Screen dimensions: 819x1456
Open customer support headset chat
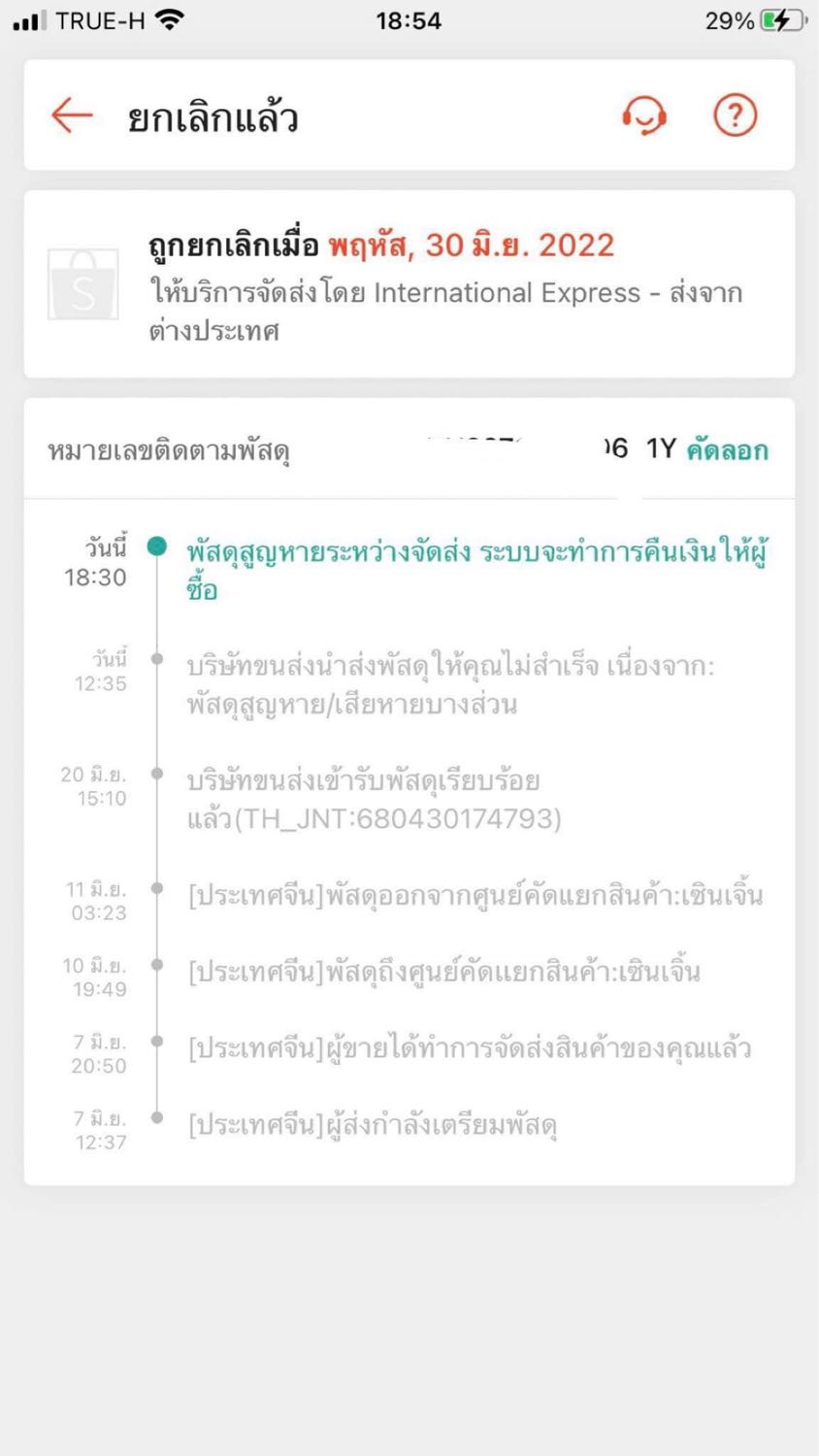click(643, 116)
